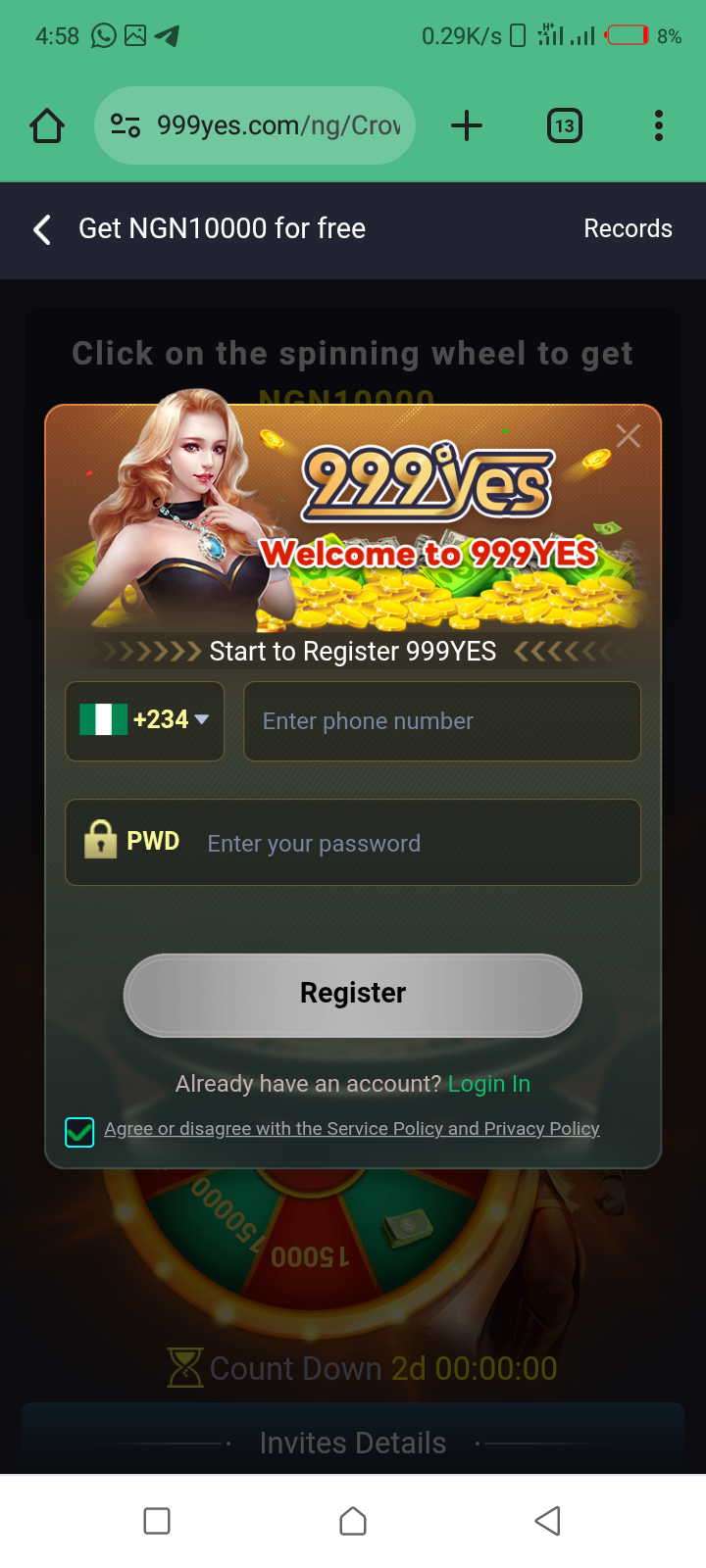The height and width of the screenshot is (1568, 706).
Task: Open Records in the header
Action: click(628, 228)
